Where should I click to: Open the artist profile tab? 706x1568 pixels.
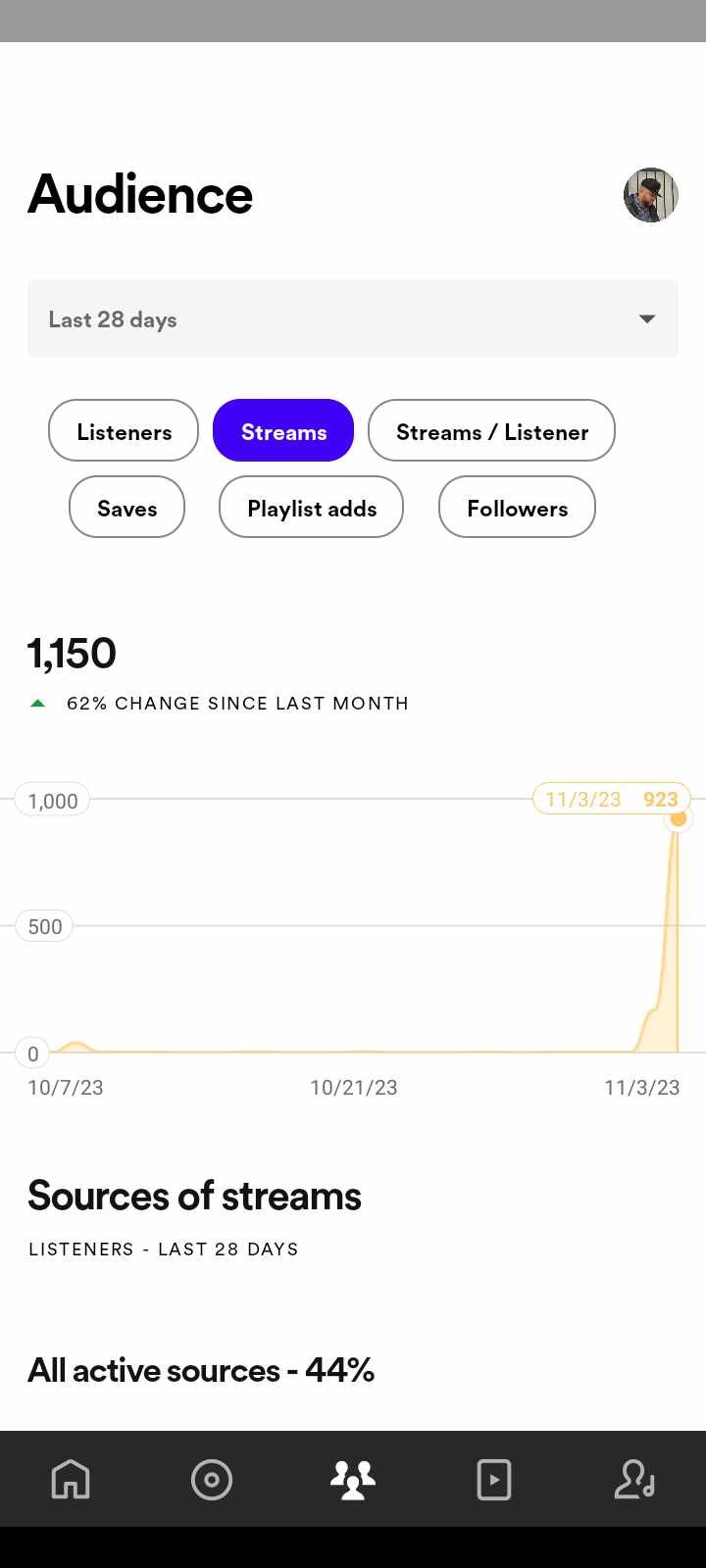tap(634, 1479)
